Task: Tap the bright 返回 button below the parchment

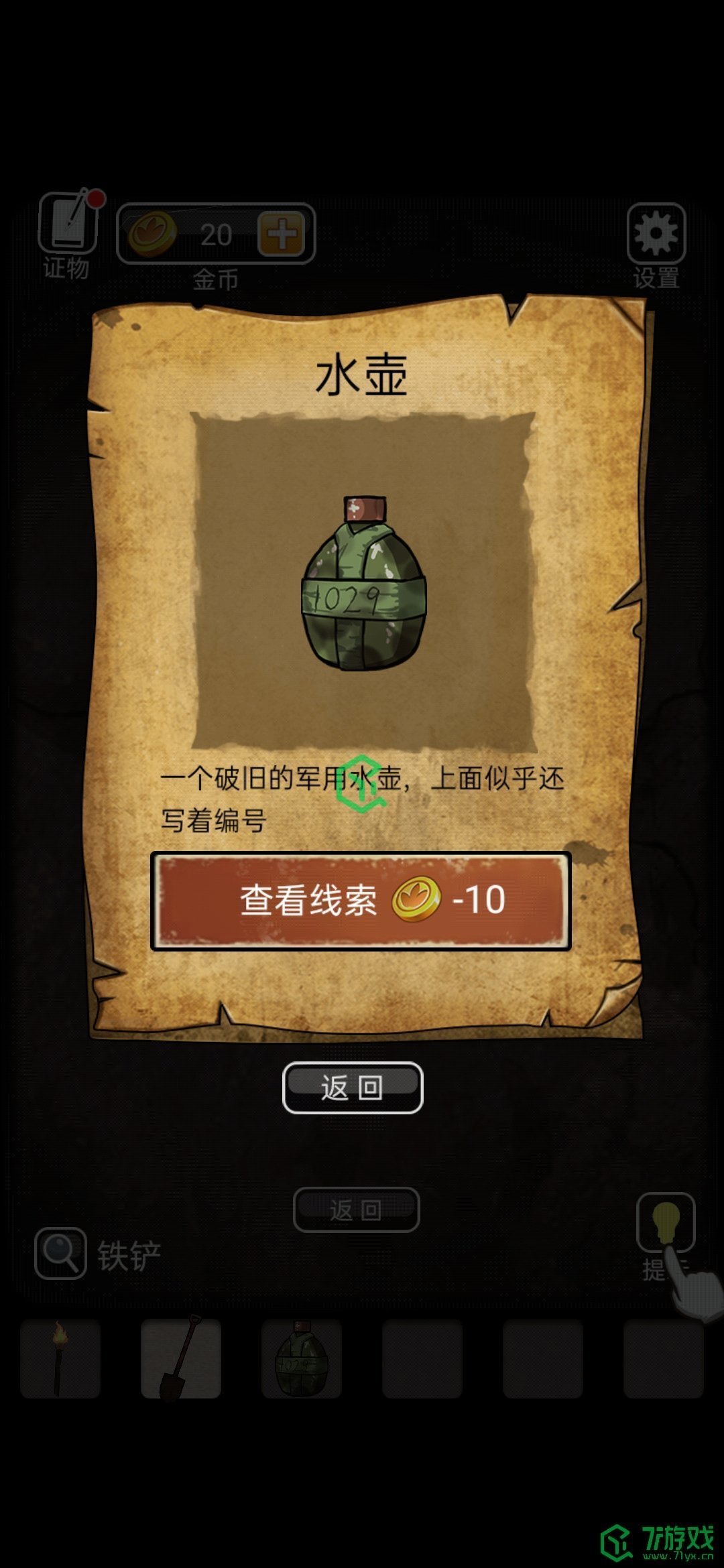Action: click(353, 1088)
